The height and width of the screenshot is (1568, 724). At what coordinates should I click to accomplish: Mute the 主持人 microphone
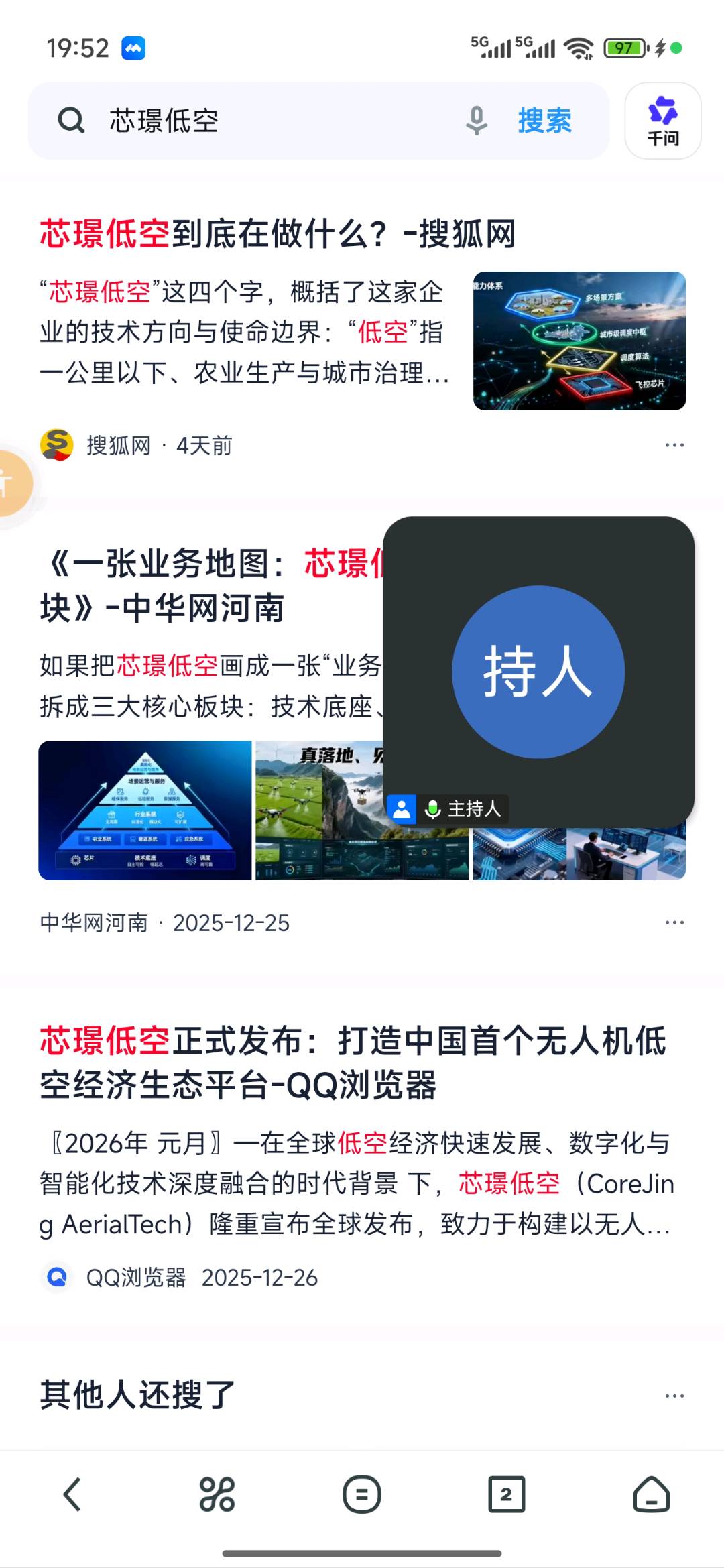(432, 809)
